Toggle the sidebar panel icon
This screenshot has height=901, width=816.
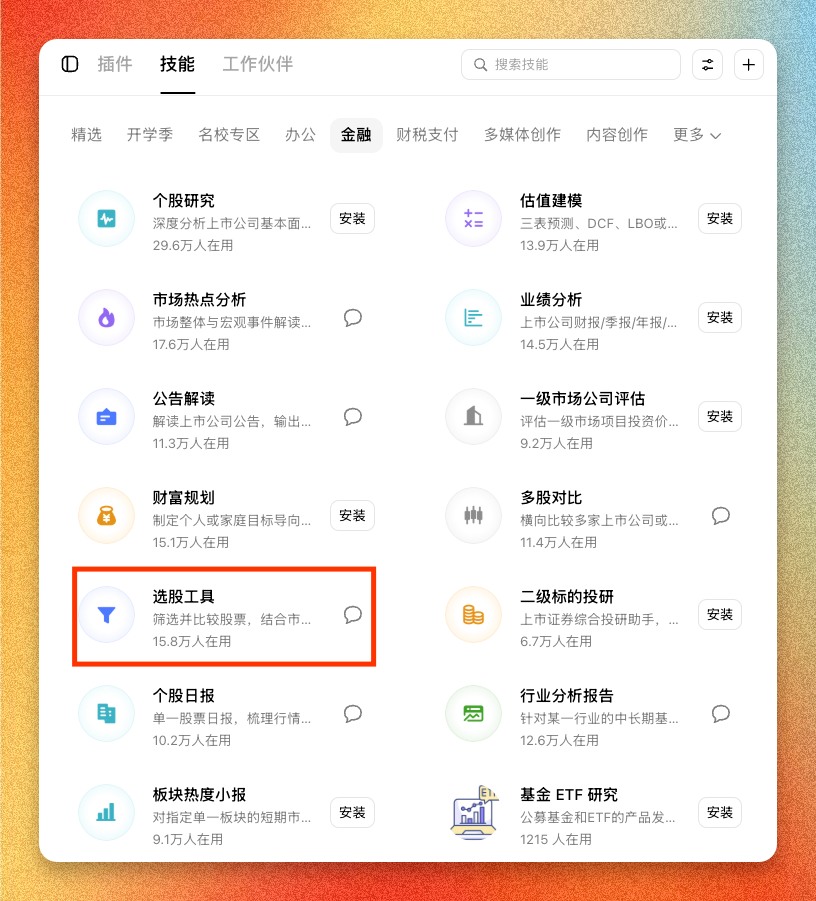click(x=70, y=64)
